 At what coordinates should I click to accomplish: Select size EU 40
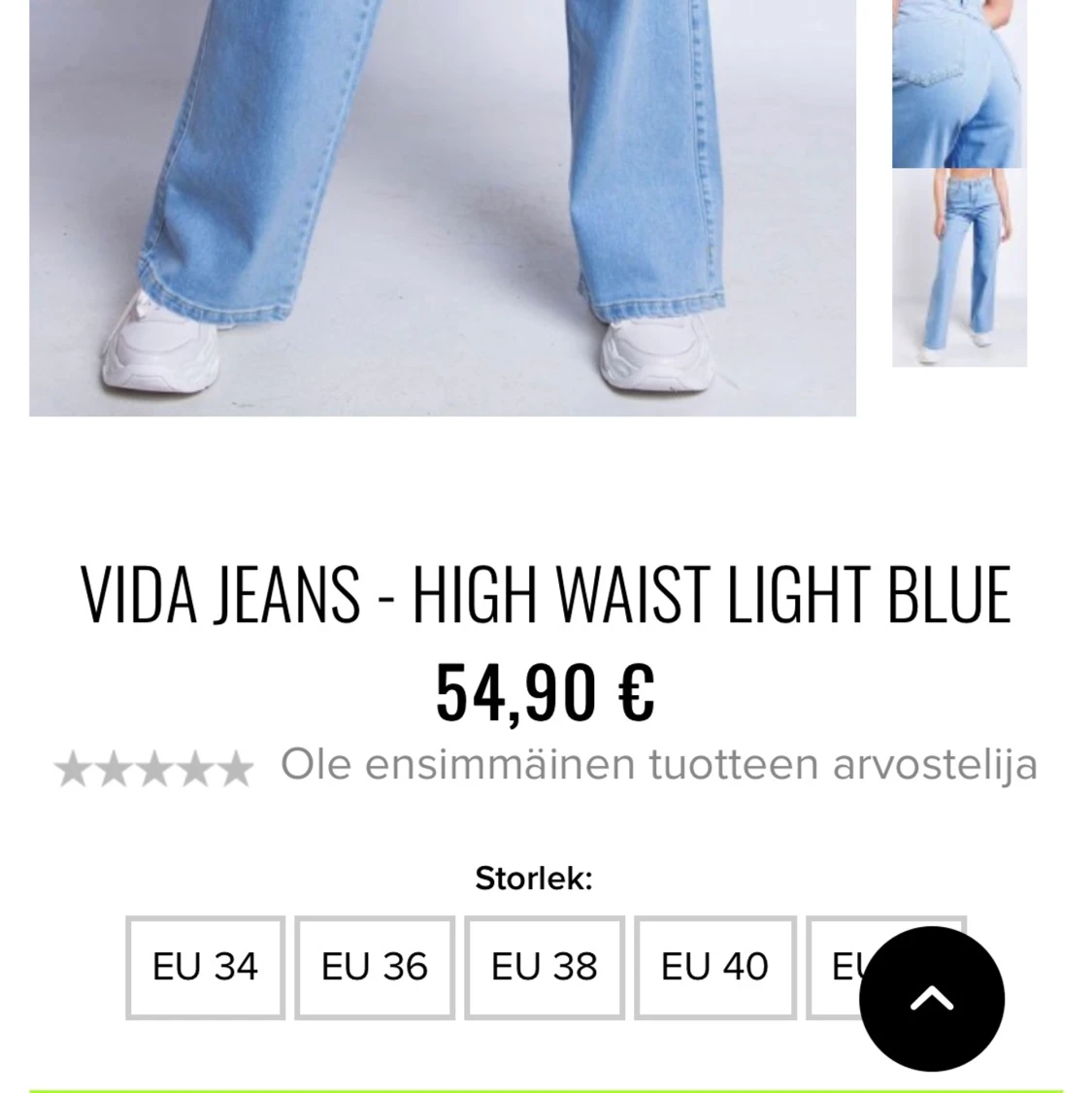(x=714, y=967)
